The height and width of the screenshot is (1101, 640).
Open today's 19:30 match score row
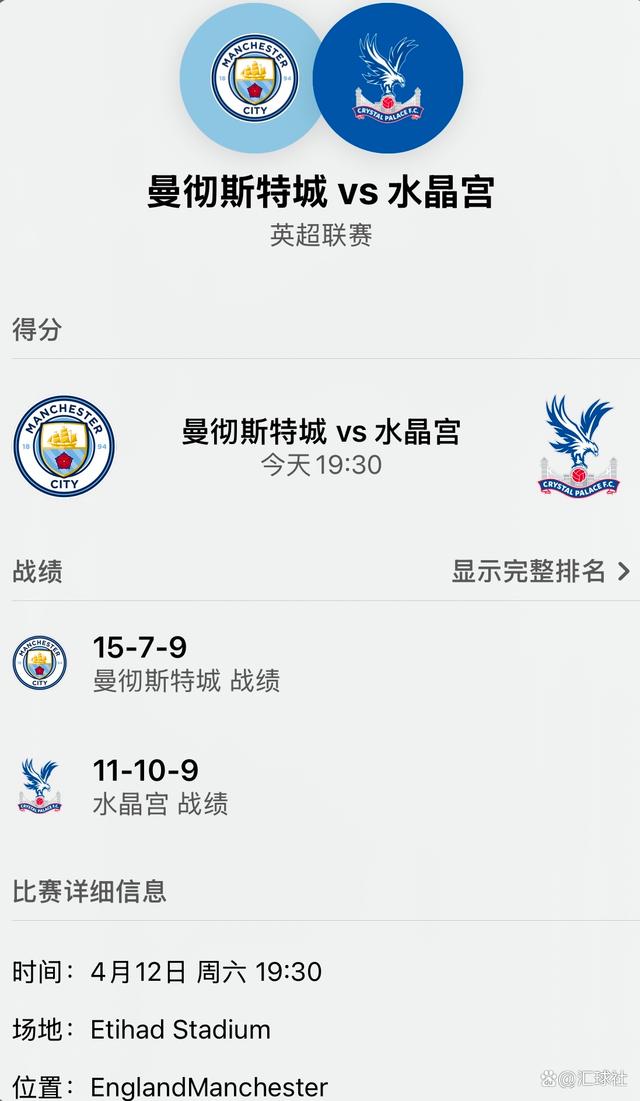coord(321,446)
